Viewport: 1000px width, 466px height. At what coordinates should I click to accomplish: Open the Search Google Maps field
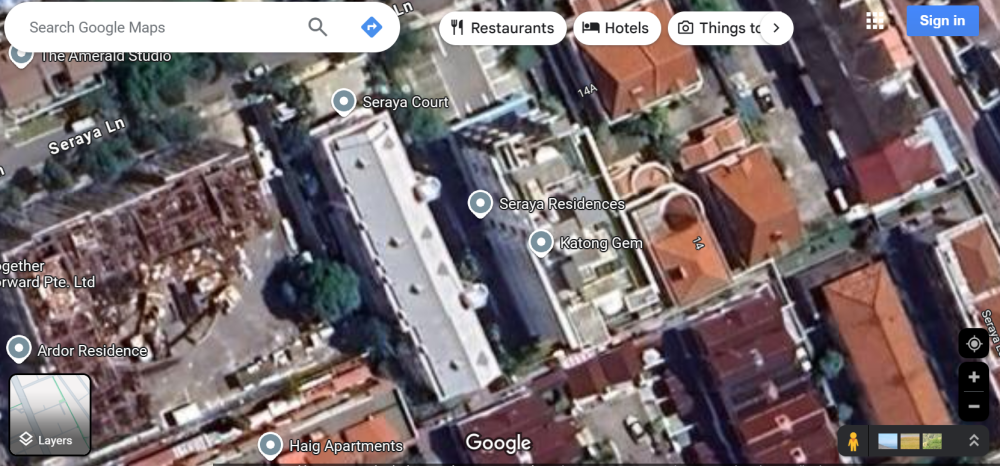tap(160, 28)
